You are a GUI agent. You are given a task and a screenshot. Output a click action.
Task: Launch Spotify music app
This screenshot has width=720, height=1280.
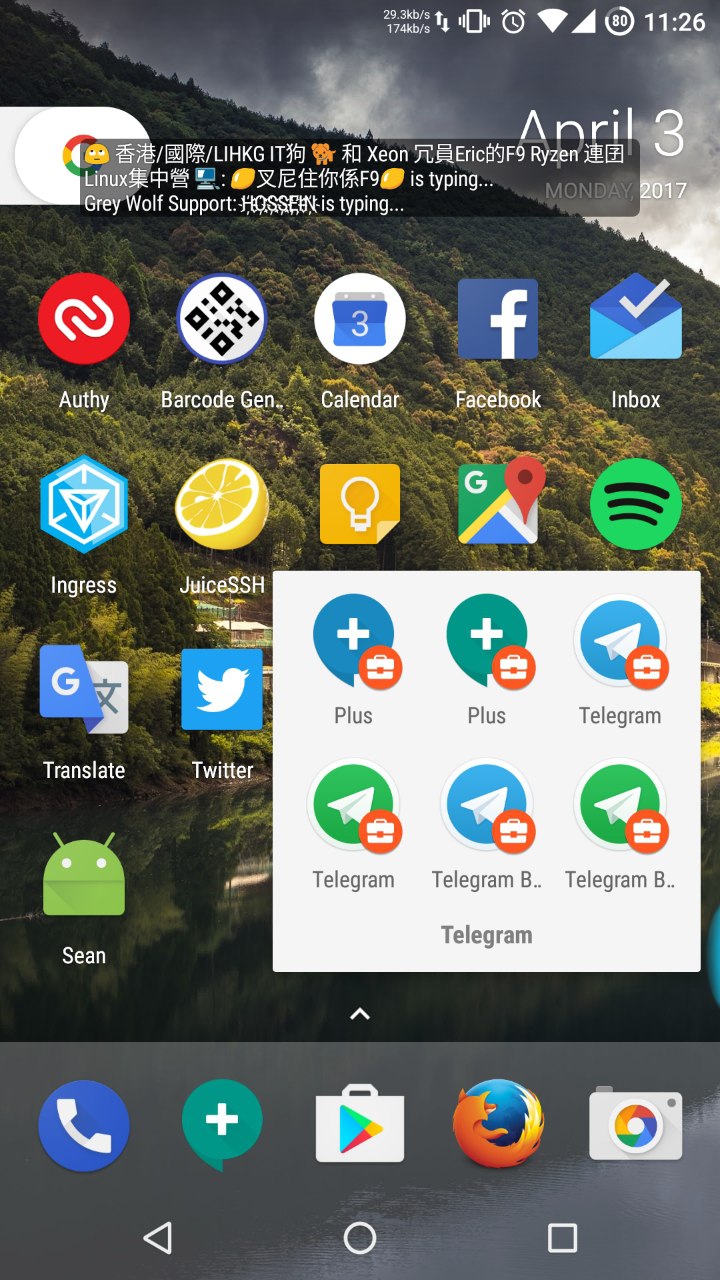point(636,504)
